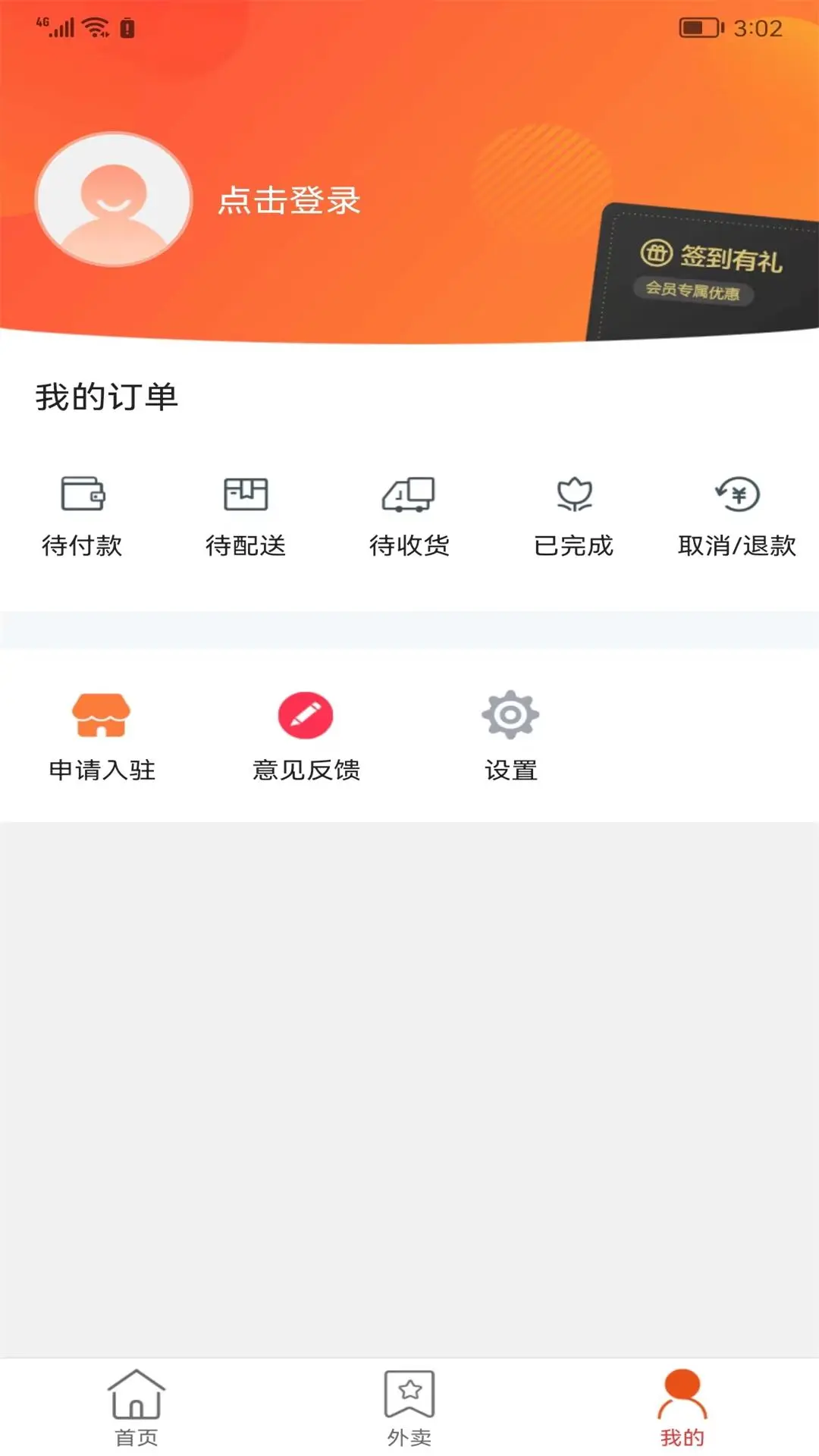Screen dimensions: 819x1456
Task: Open 取消/退款 refund icon
Action: point(736,493)
